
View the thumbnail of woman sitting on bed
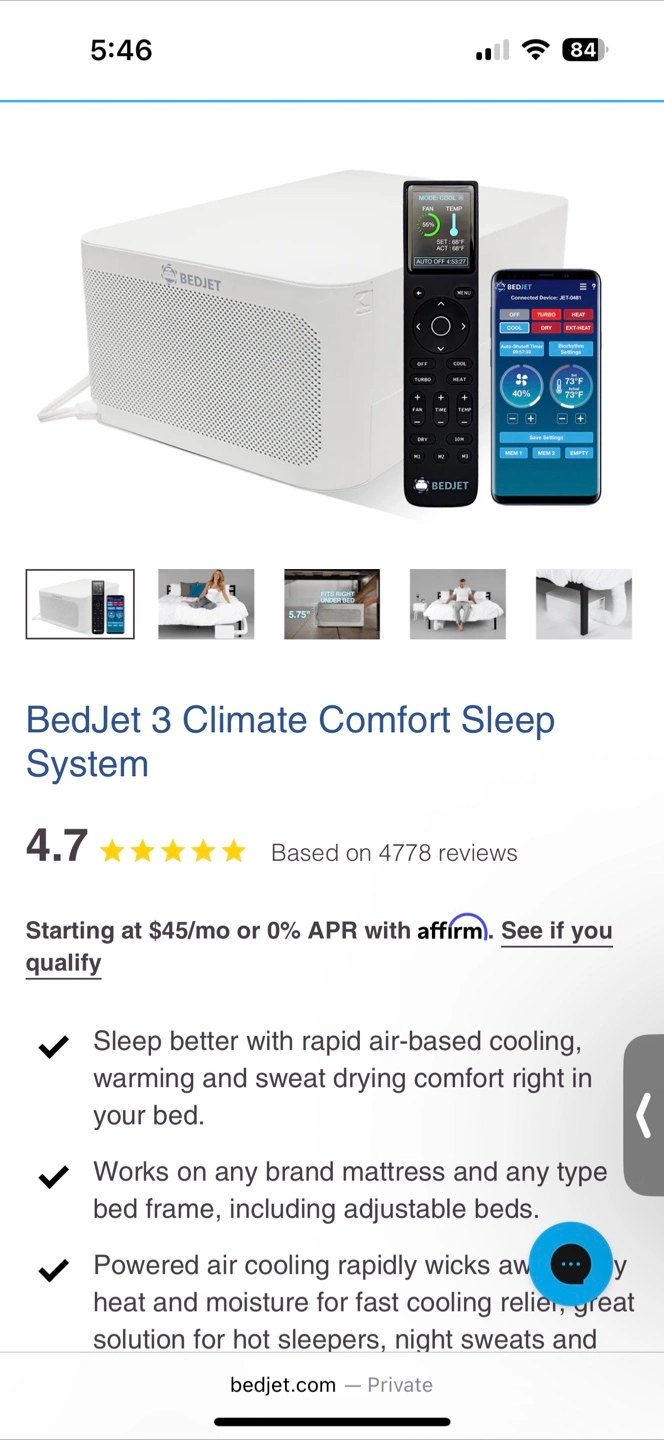click(x=206, y=604)
